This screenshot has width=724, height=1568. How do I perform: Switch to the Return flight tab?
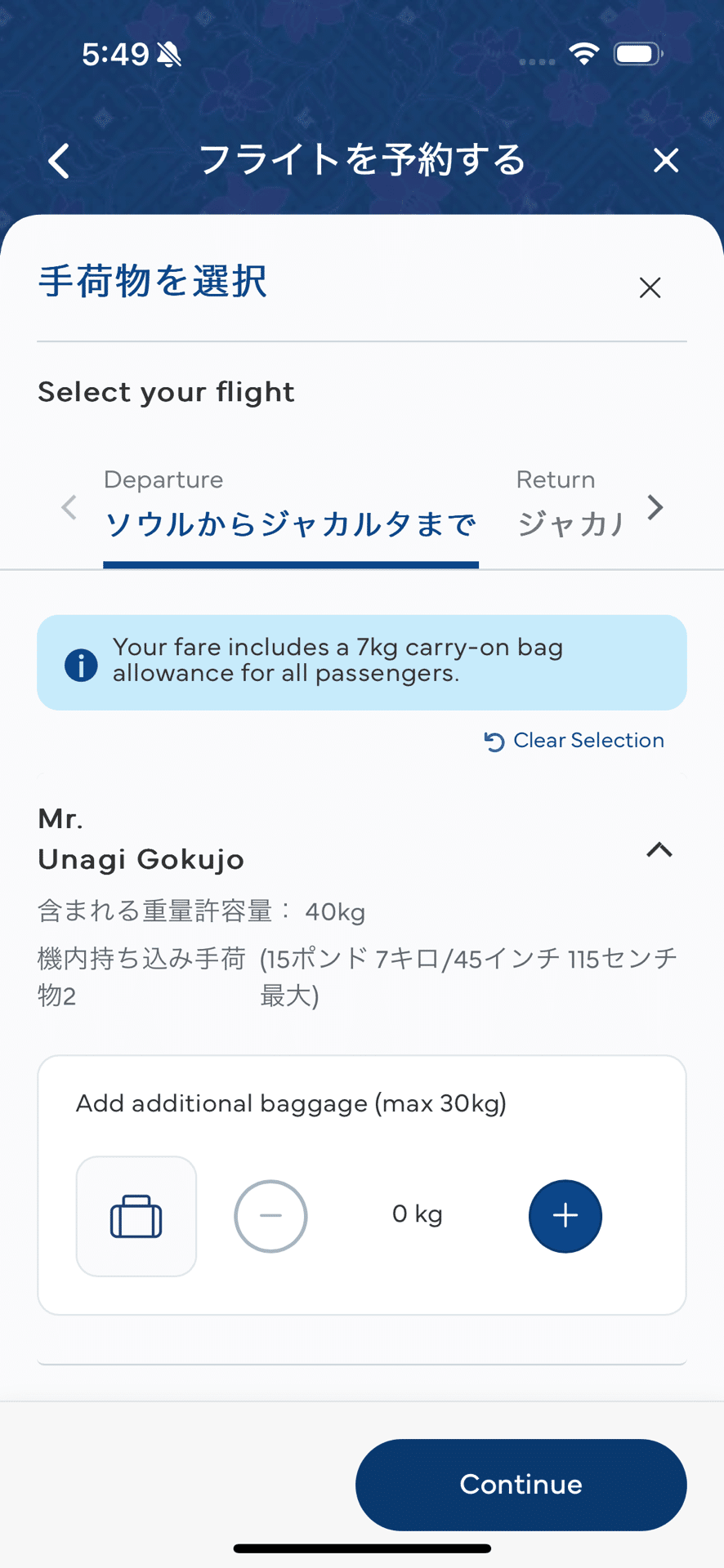pos(570,506)
